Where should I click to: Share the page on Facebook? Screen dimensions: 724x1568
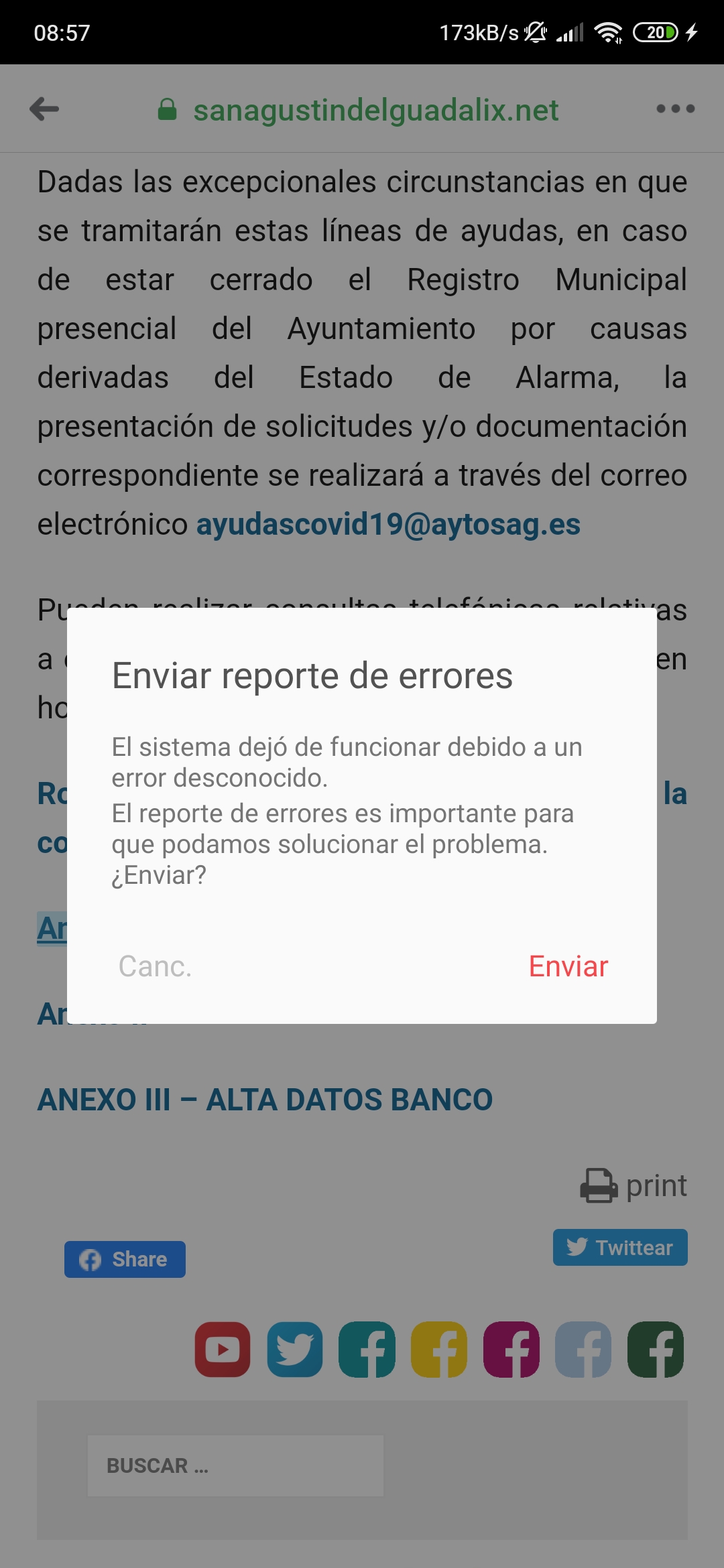pyautogui.click(x=125, y=1259)
